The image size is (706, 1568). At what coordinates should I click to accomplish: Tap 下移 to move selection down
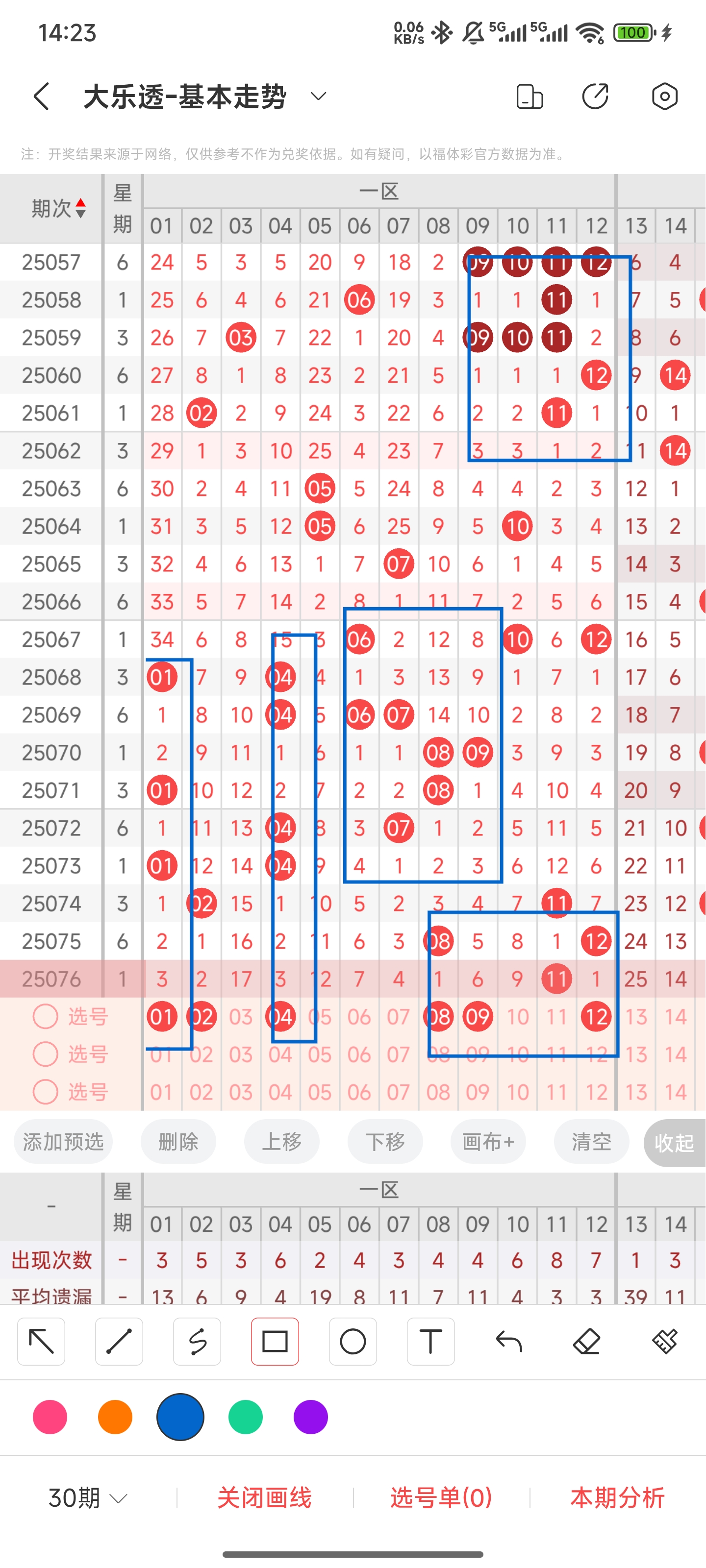click(385, 1142)
